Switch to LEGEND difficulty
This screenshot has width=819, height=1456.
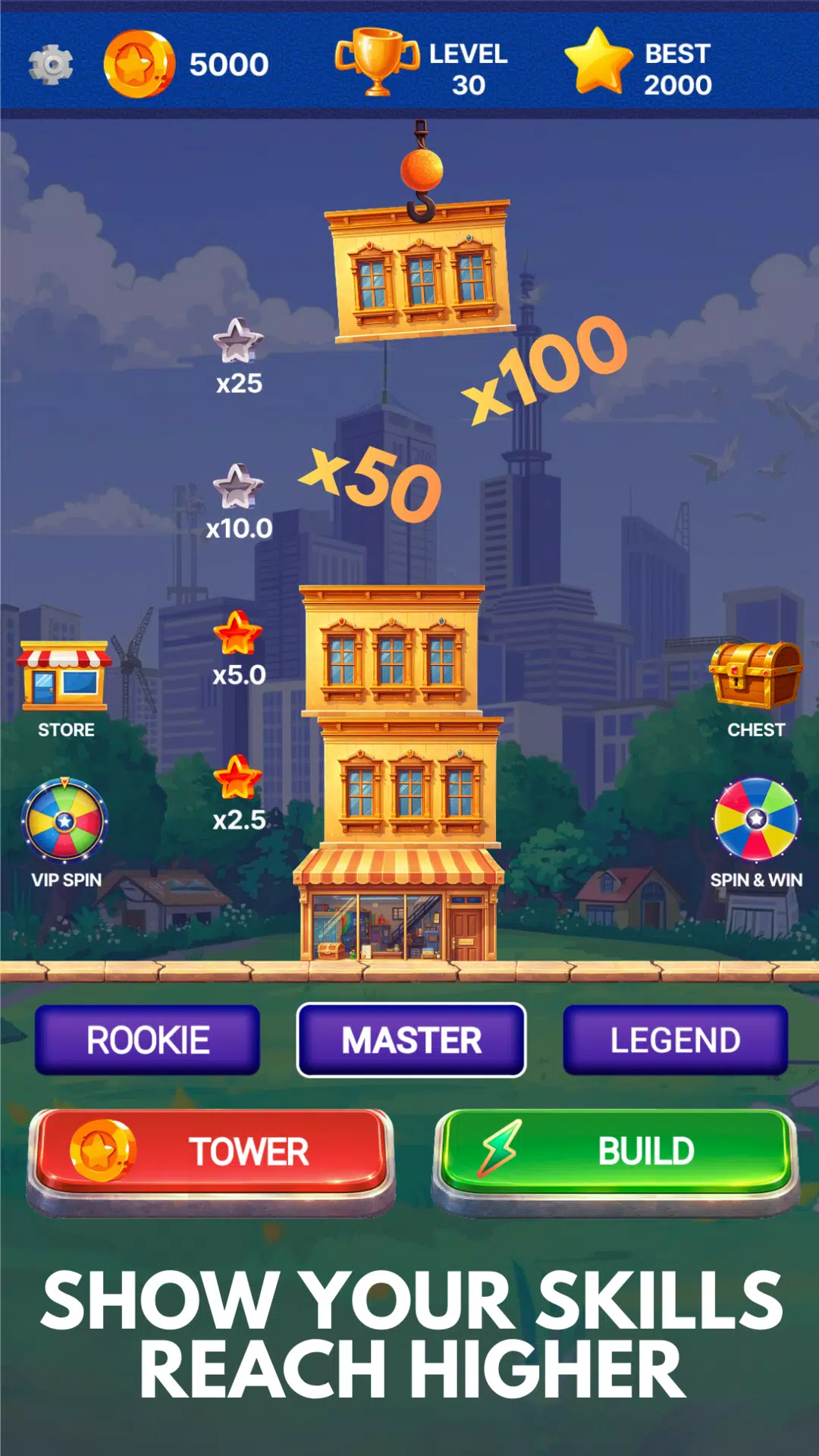[673, 1039]
